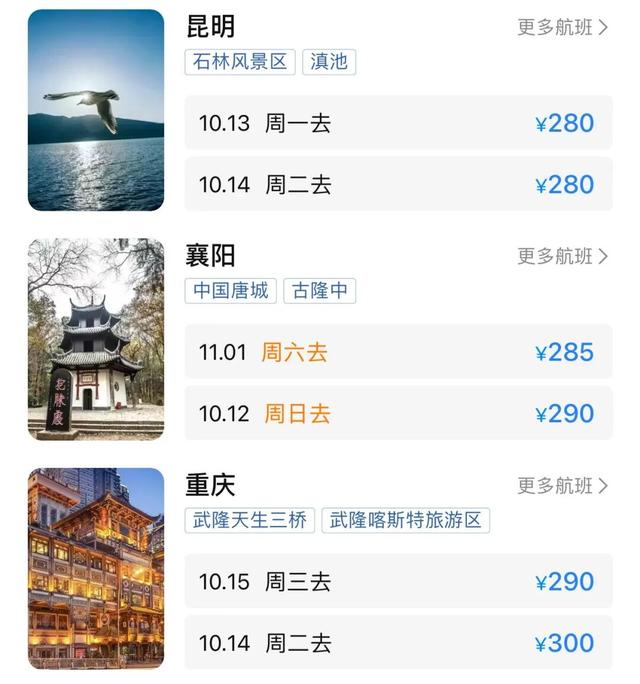This screenshot has width=640, height=684.
Task: Choose the 襄阳 11.01 周六 flight at ¥285
Action: click(398, 352)
